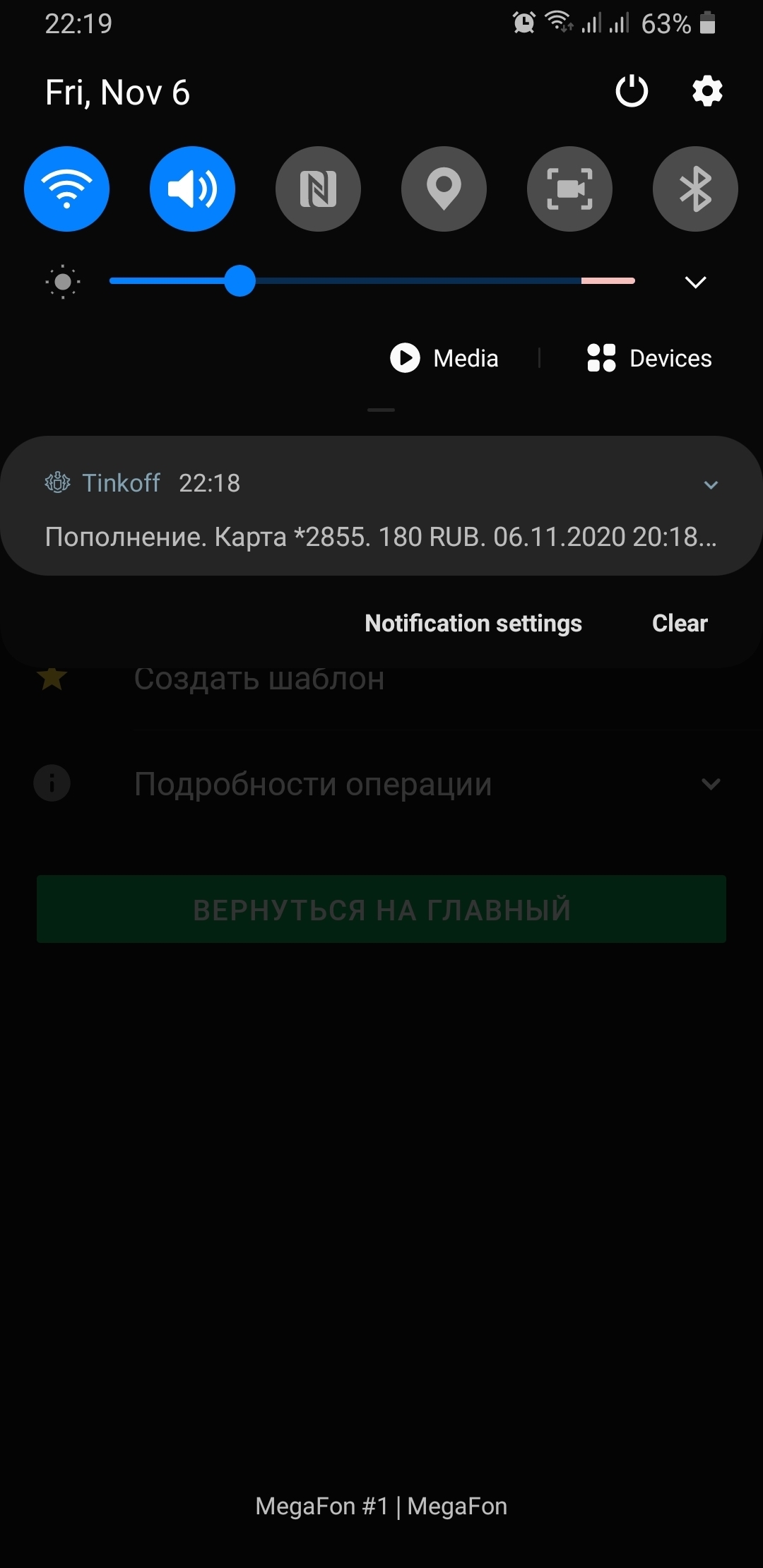The height and width of the screenshot is (1568, 763).
Task: Tap the brightness slider bar
Action: point(372,281)
